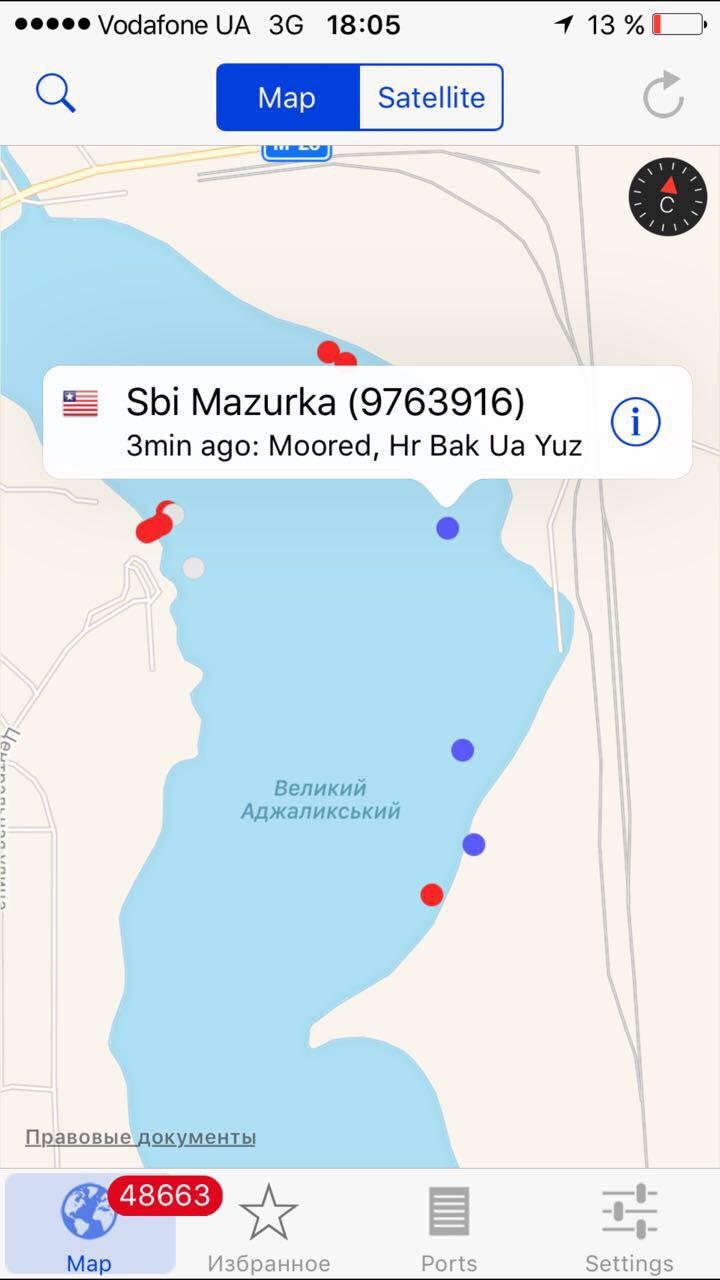This screenshot has height=1280, width=720.
Task: Switch to the Избранное tab
Action: click(268, 1228)
